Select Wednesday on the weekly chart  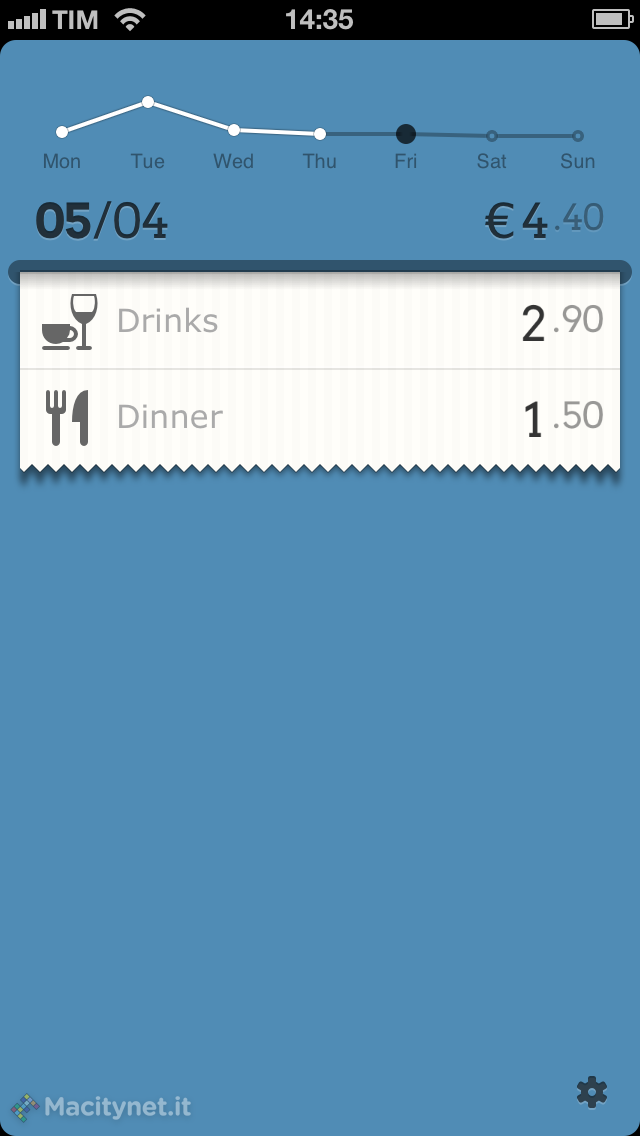234,130
